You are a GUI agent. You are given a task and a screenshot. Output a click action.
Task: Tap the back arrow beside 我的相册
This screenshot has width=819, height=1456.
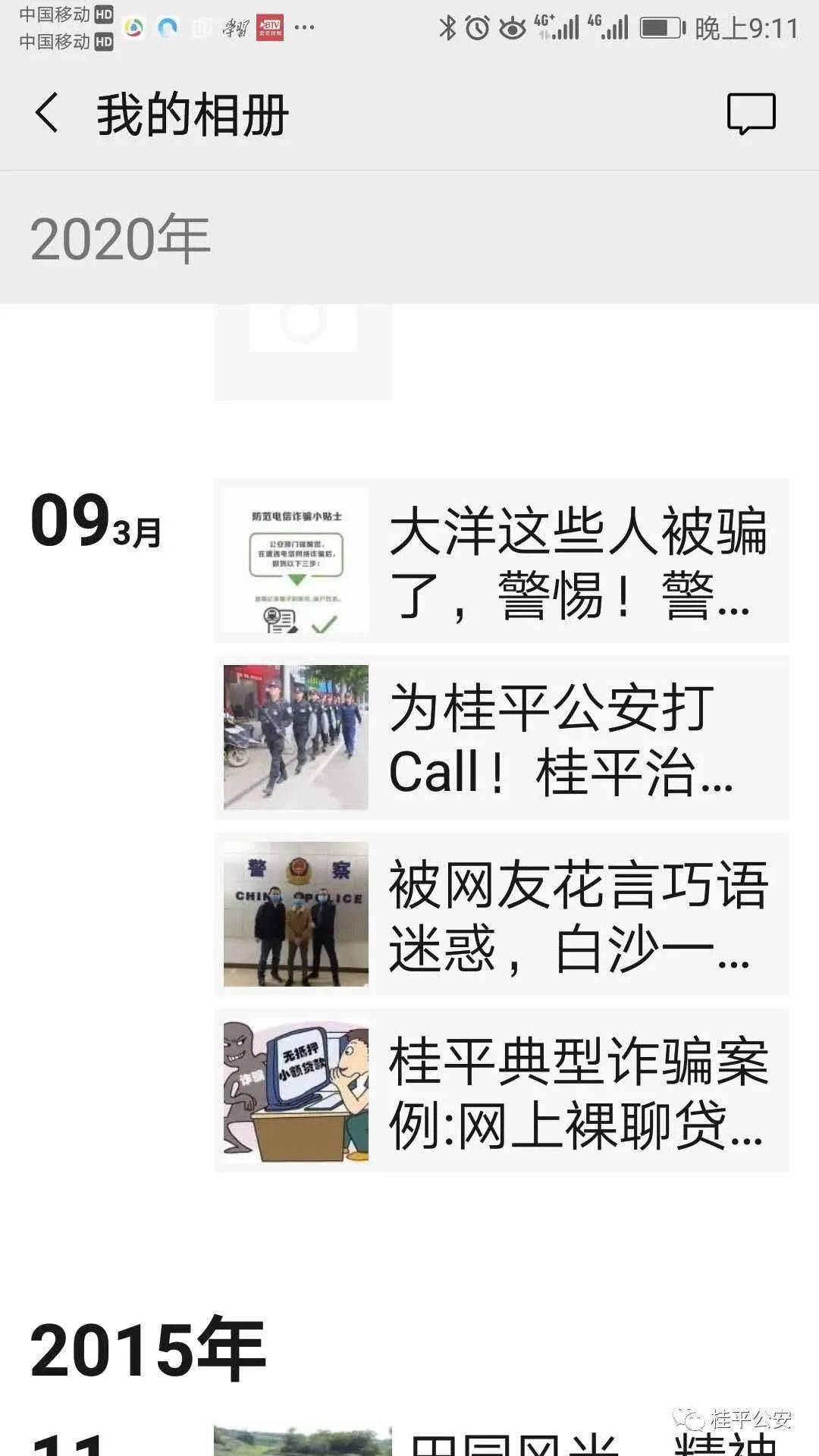pyautogui.click(x=48, y=114)
